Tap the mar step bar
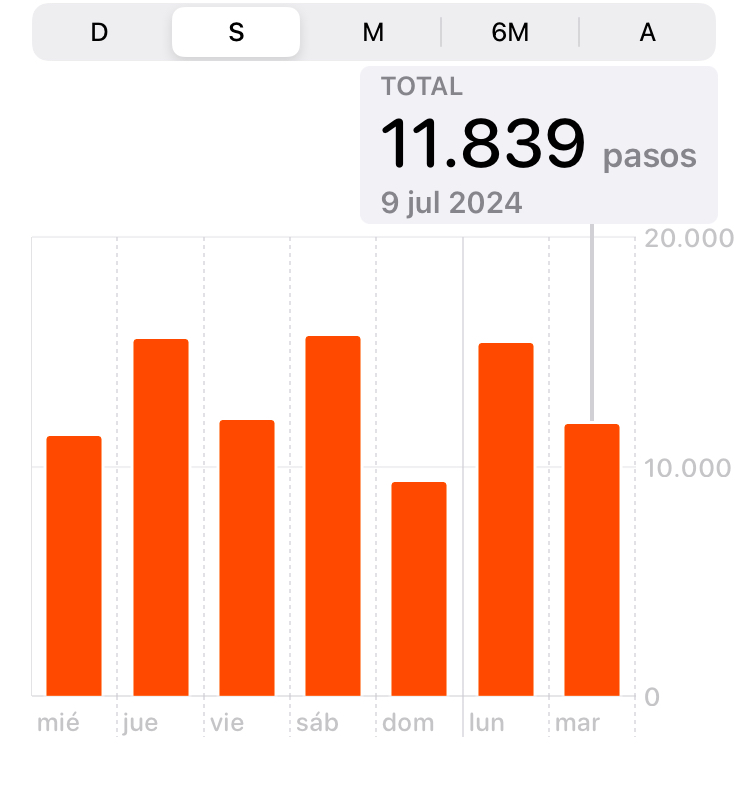 coord(592,560)
